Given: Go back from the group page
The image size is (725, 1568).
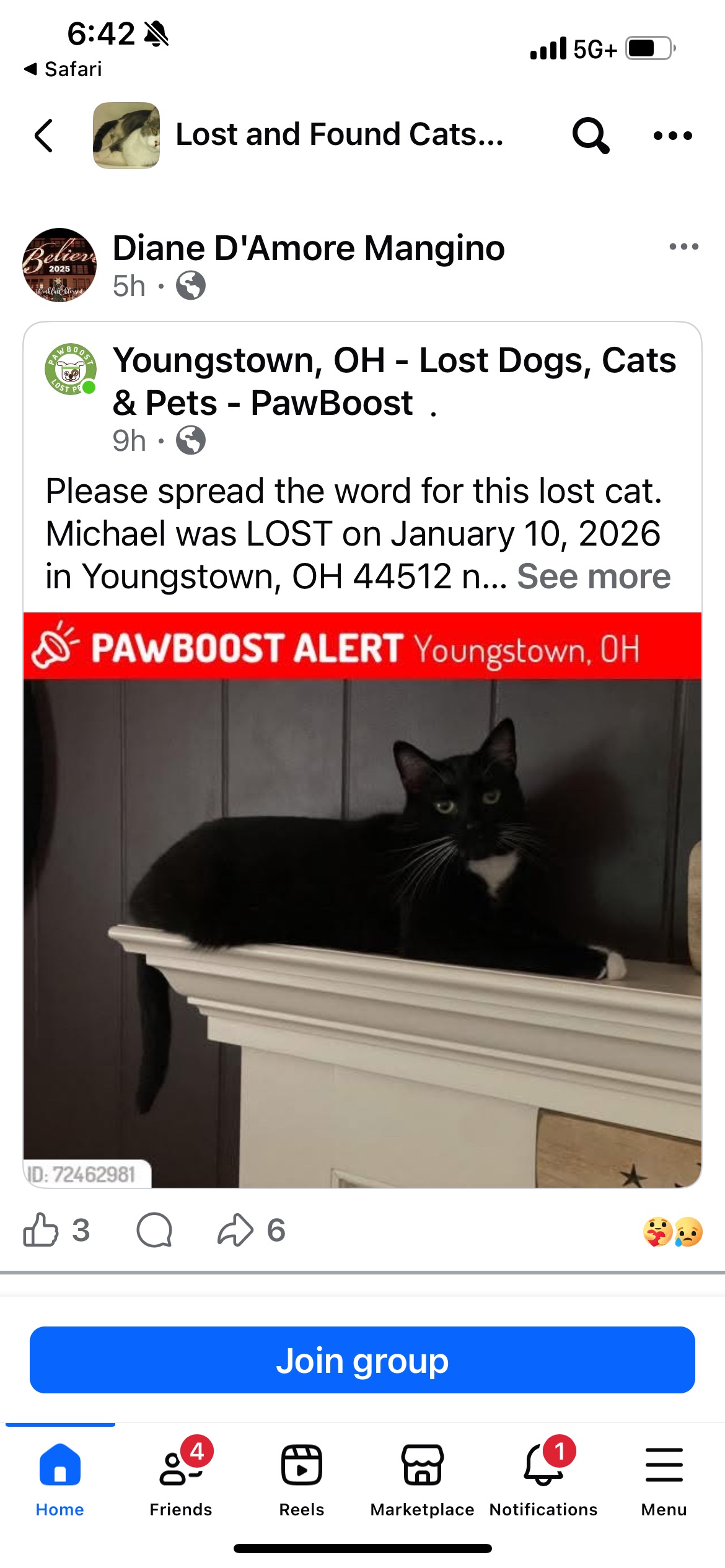Looking at the screenshot, I should (43, 136).
